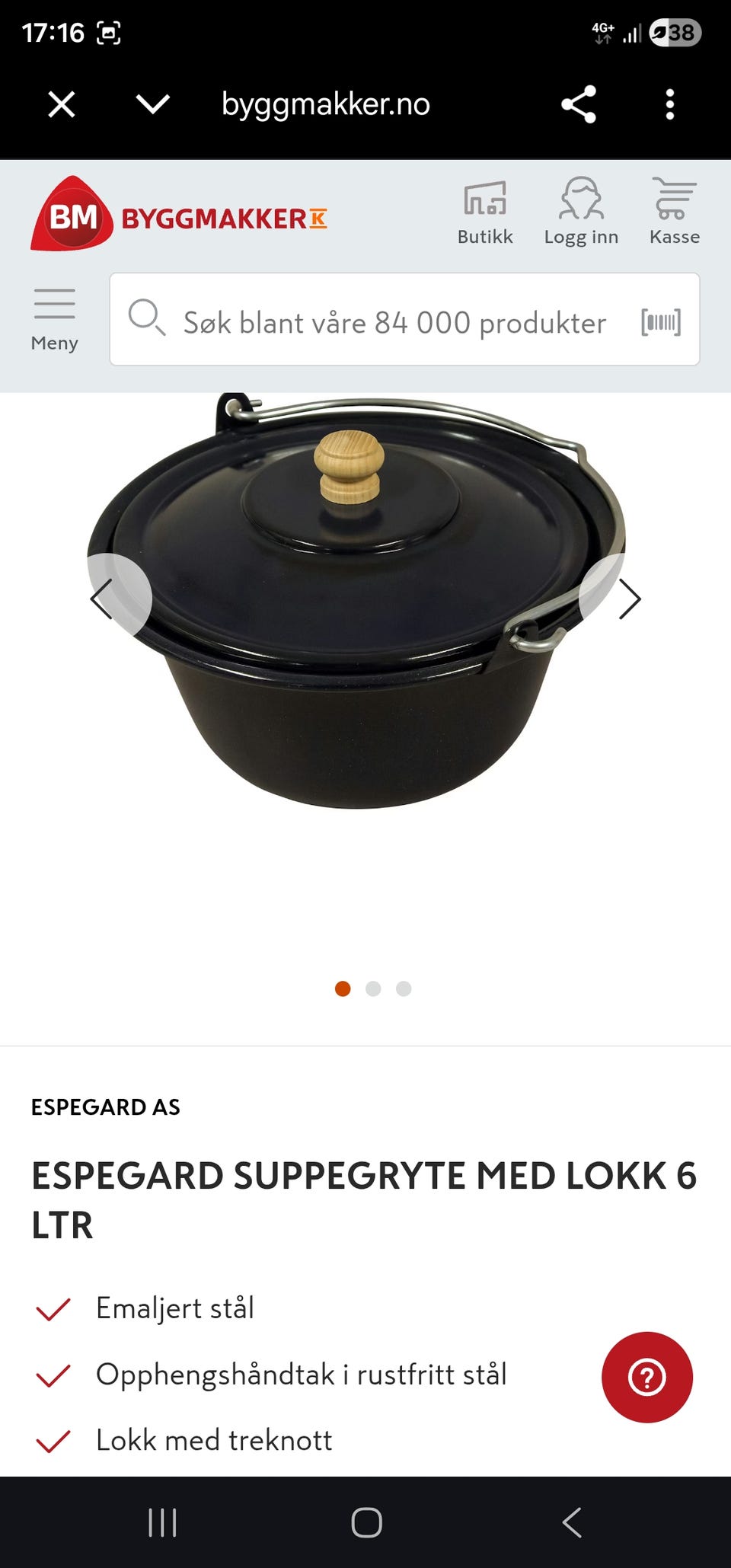
Task: Open the Meny hamburger menu
Action: [x=54, y=320]
